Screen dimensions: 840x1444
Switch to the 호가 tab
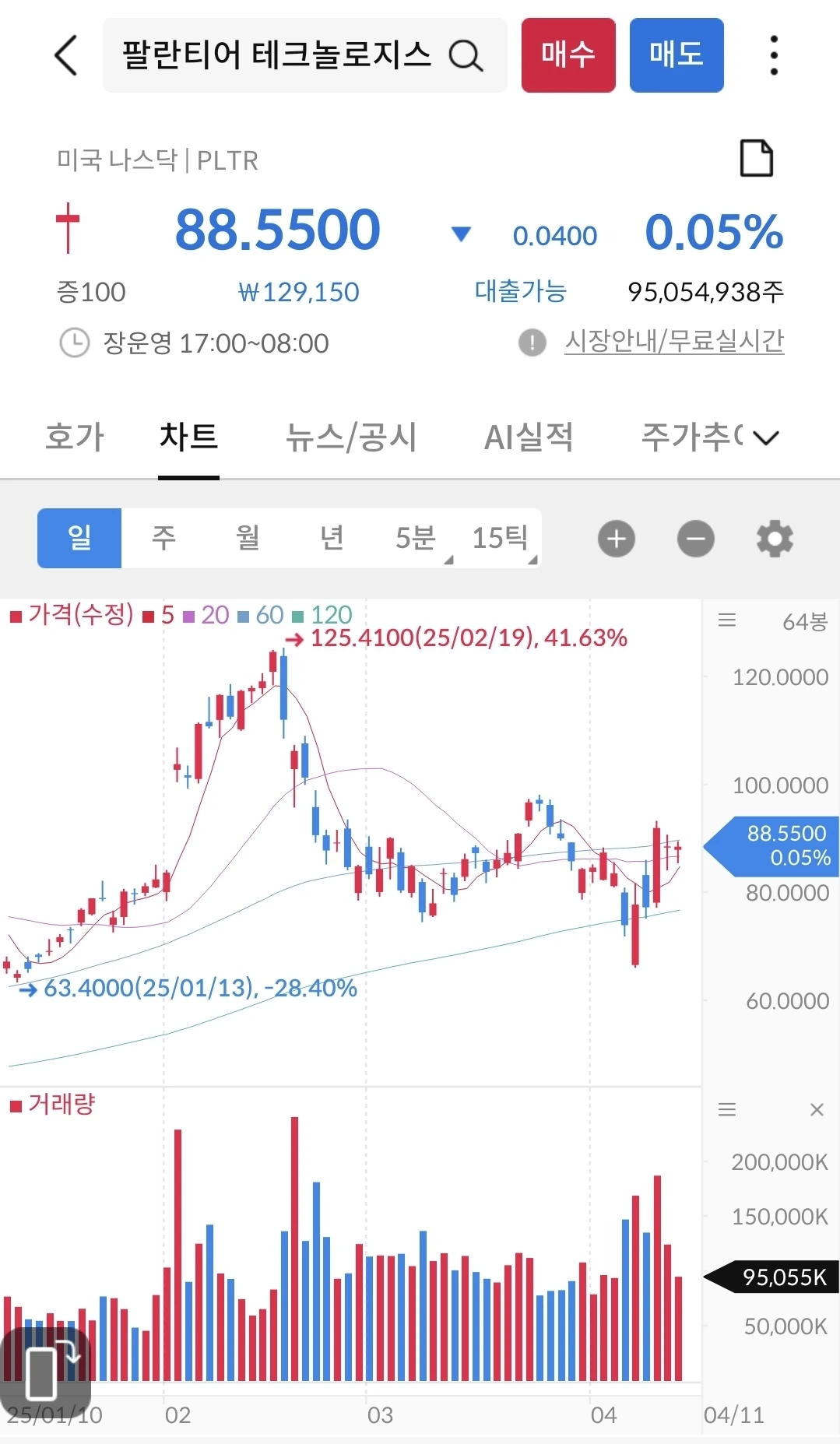[75, 437]
